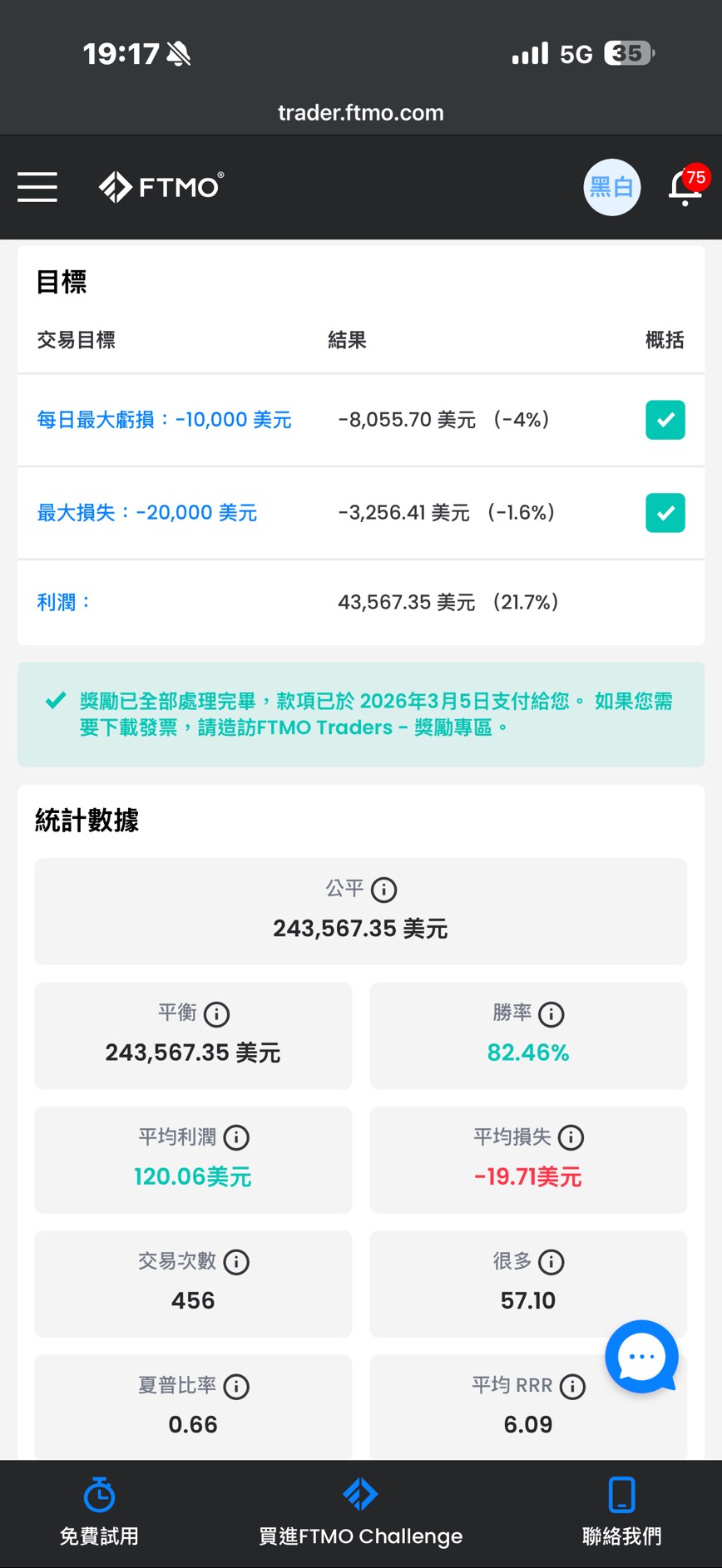722x1568 pixels.
Task: Show info for 平均損失
Action: 571,1137
